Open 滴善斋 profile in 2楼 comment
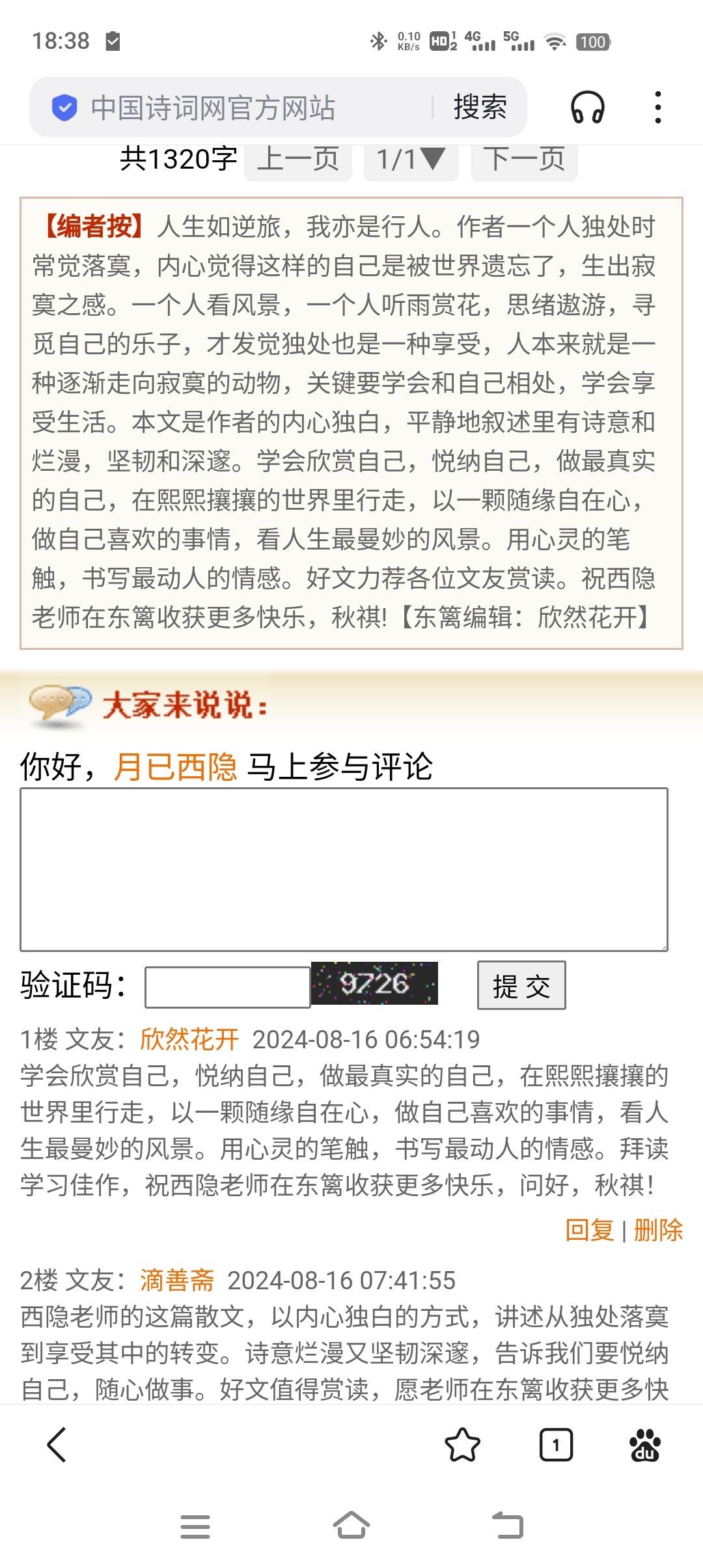 tap(177, 1280)
